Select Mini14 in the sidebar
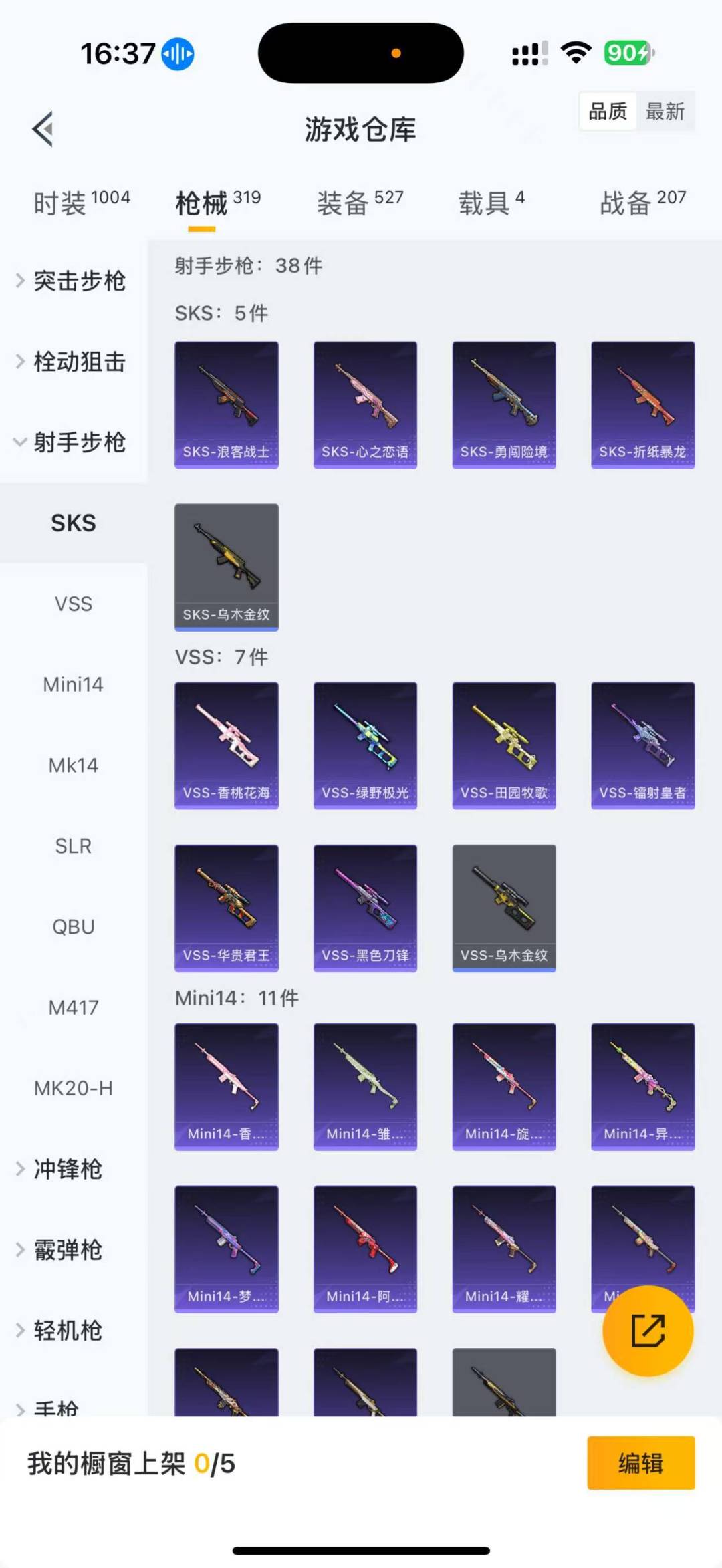 click(72, 684)
